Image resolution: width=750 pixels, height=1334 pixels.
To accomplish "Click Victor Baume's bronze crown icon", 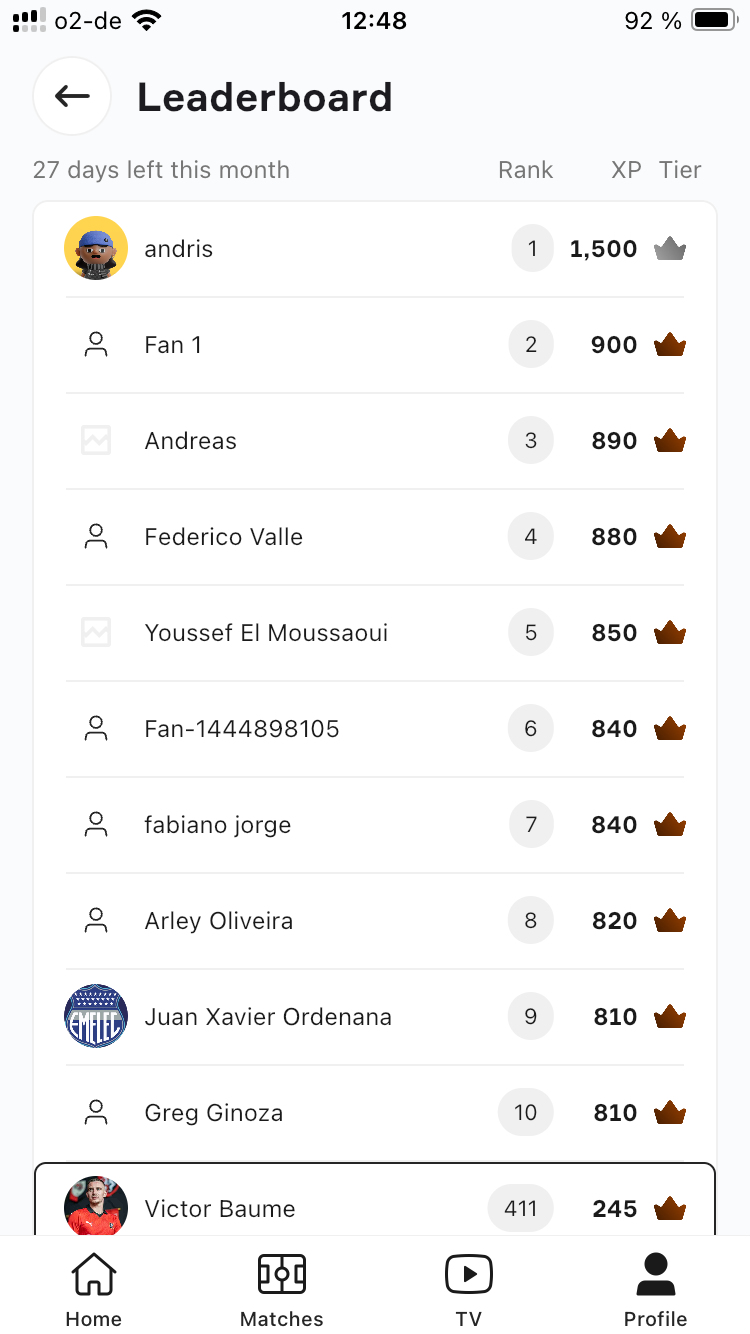I will point(671,1208).
